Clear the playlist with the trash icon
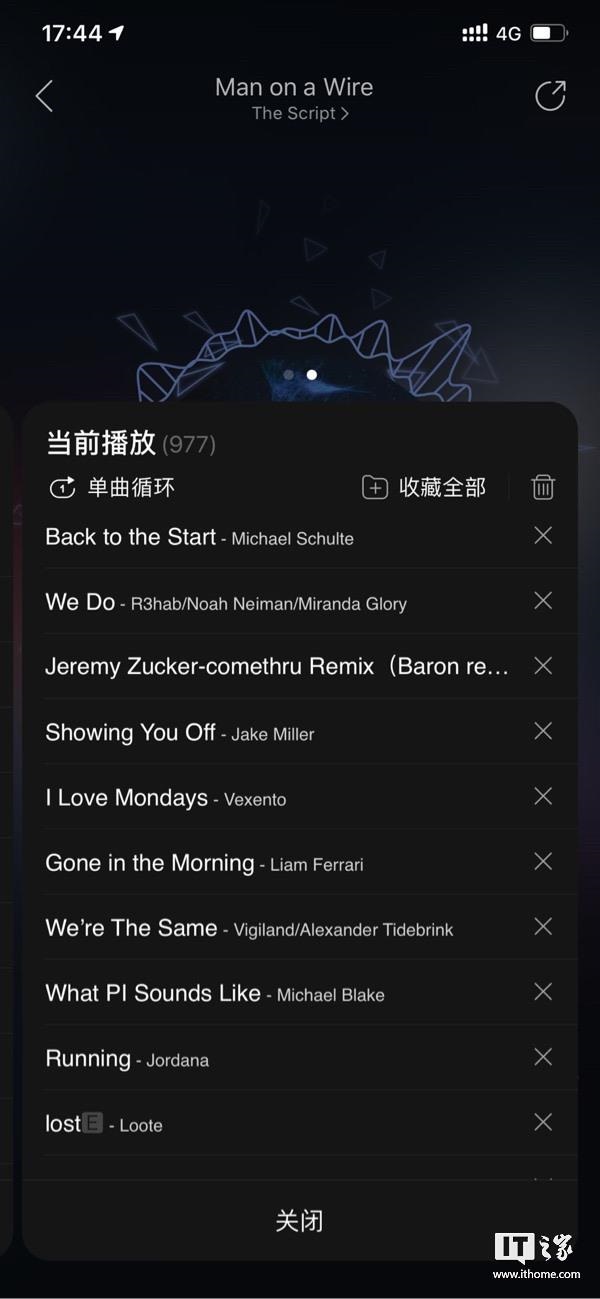Screen dimensions: 600x1299 coord(543,488)
